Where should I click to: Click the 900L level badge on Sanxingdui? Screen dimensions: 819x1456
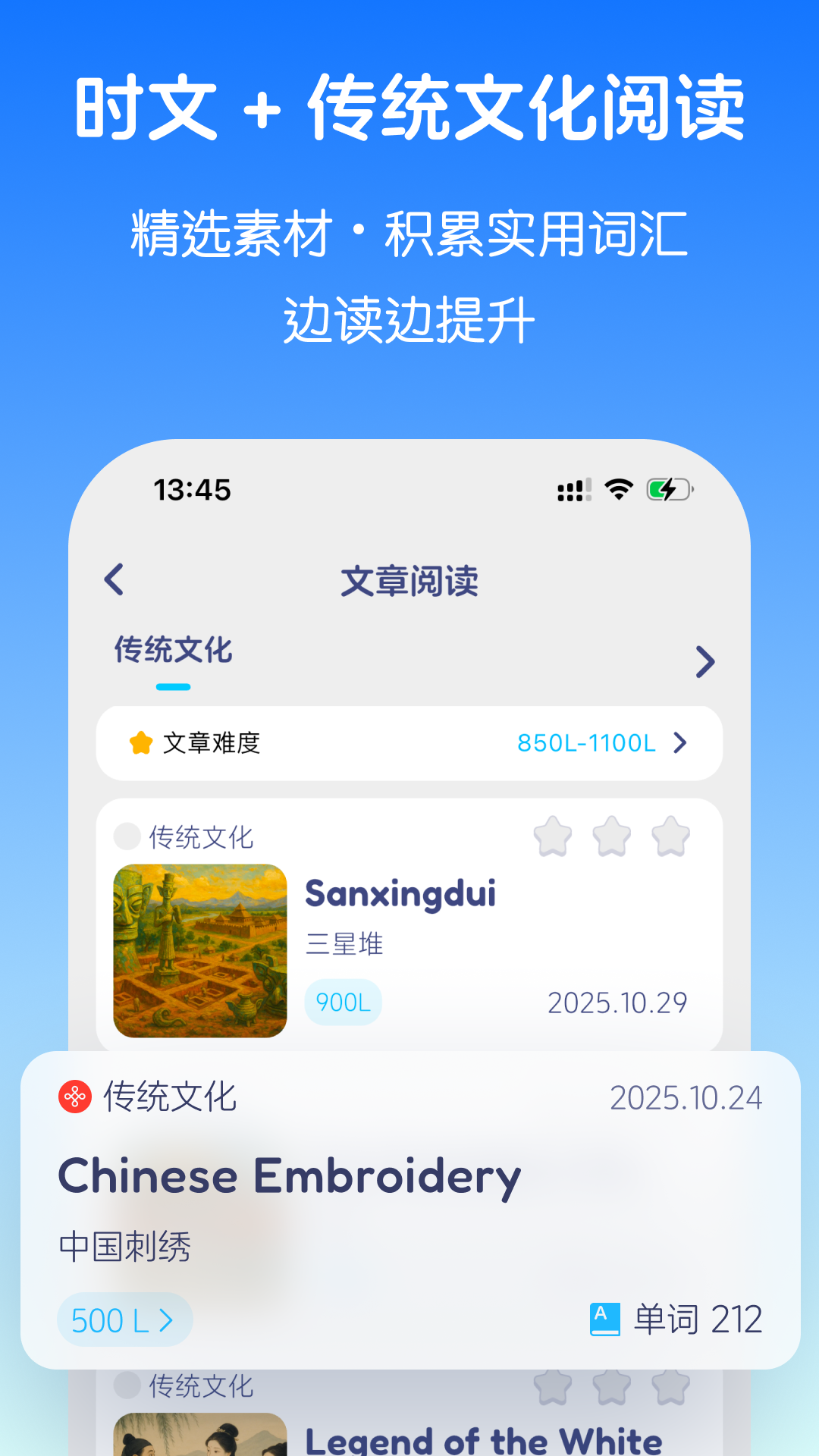click(x=343, y=1003)
